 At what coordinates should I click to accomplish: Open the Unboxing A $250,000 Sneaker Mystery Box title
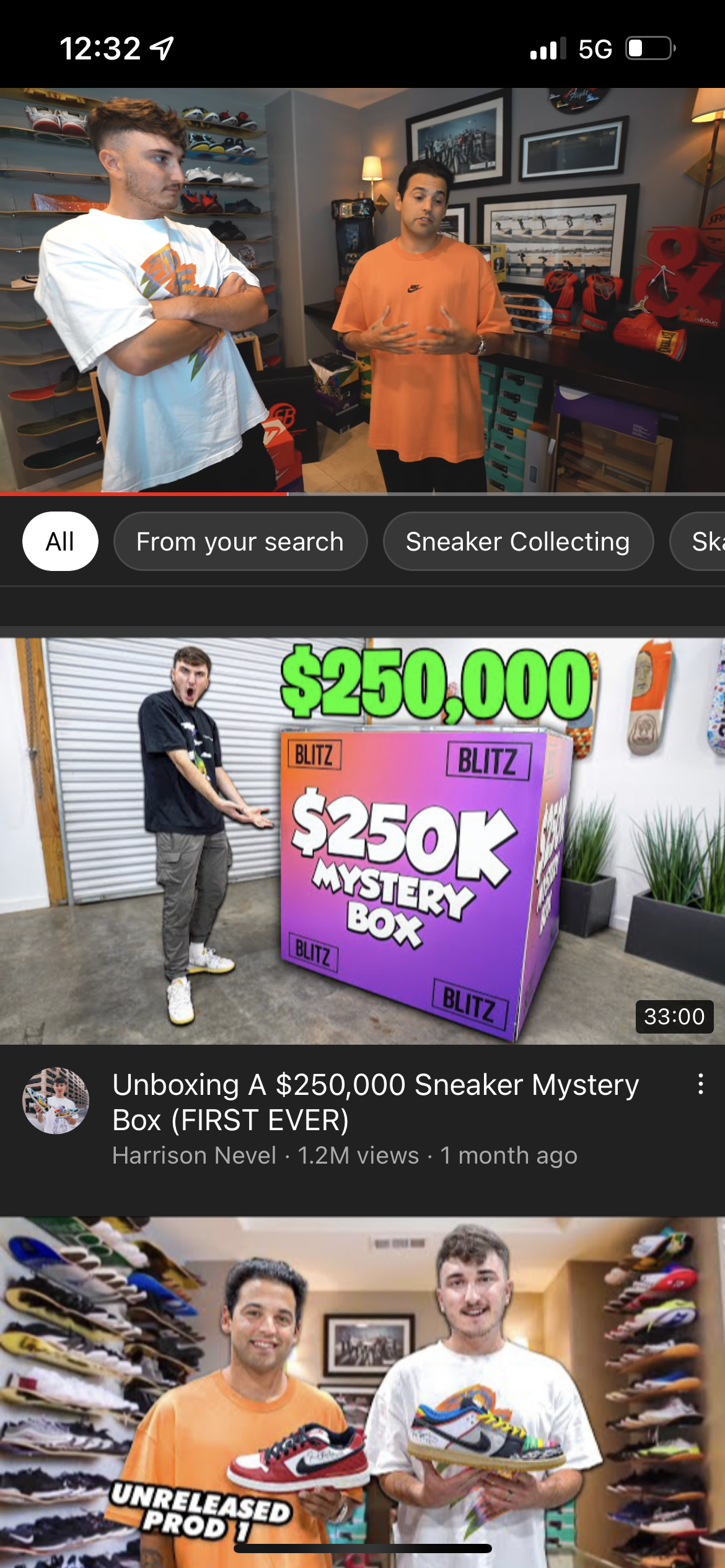[x=376, y=1102]
